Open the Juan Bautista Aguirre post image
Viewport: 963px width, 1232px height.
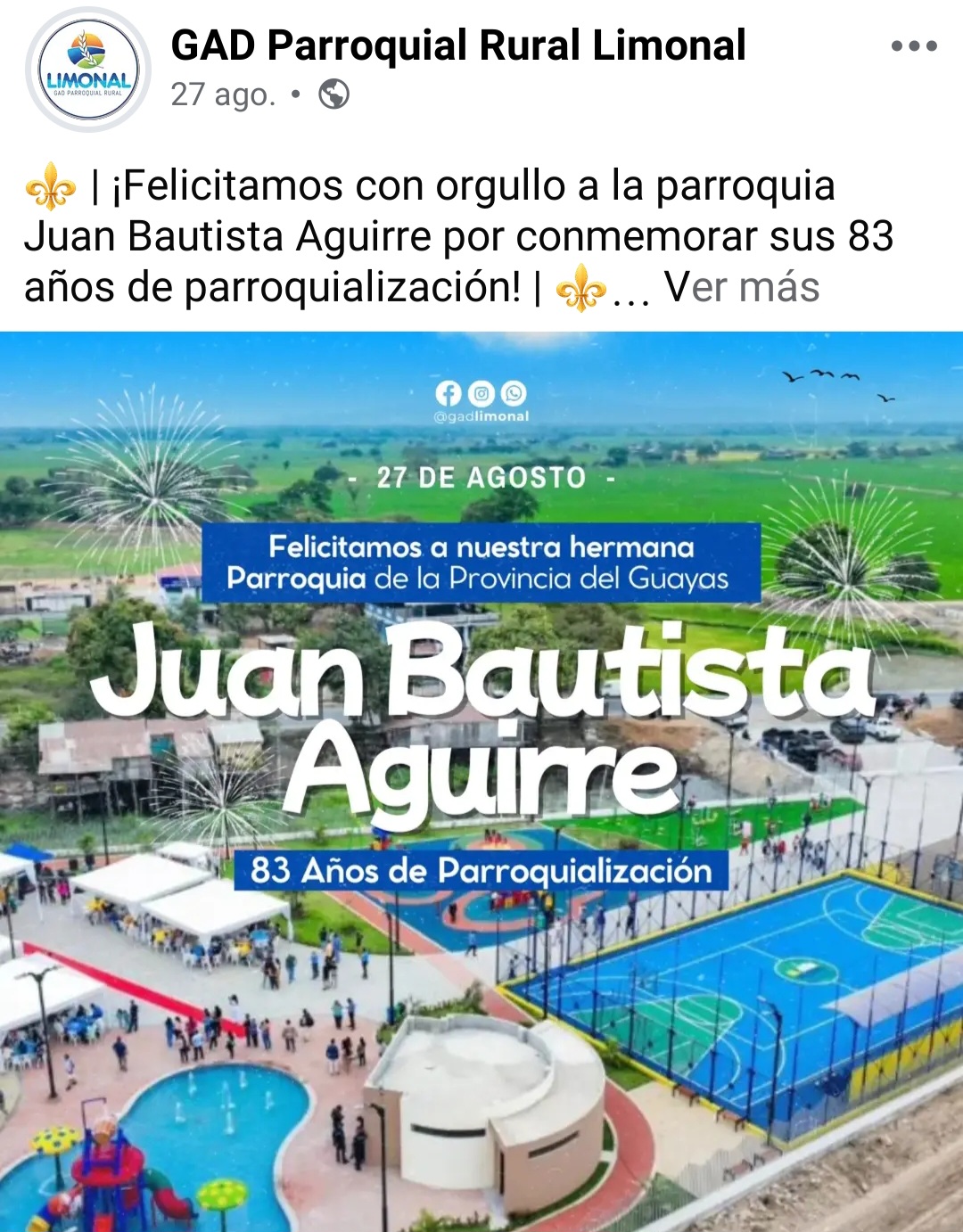(x=481, y=781)
